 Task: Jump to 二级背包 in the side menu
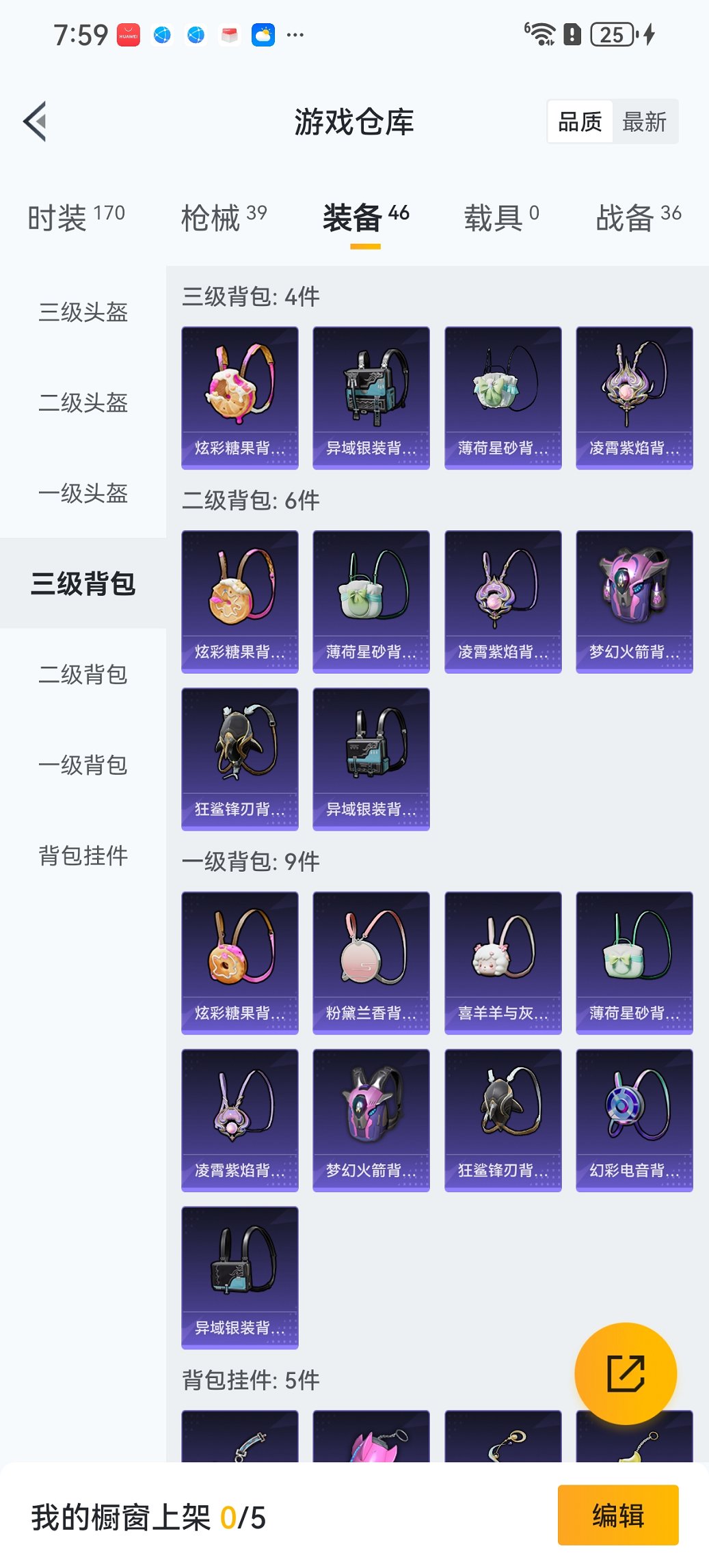[83, 674]
